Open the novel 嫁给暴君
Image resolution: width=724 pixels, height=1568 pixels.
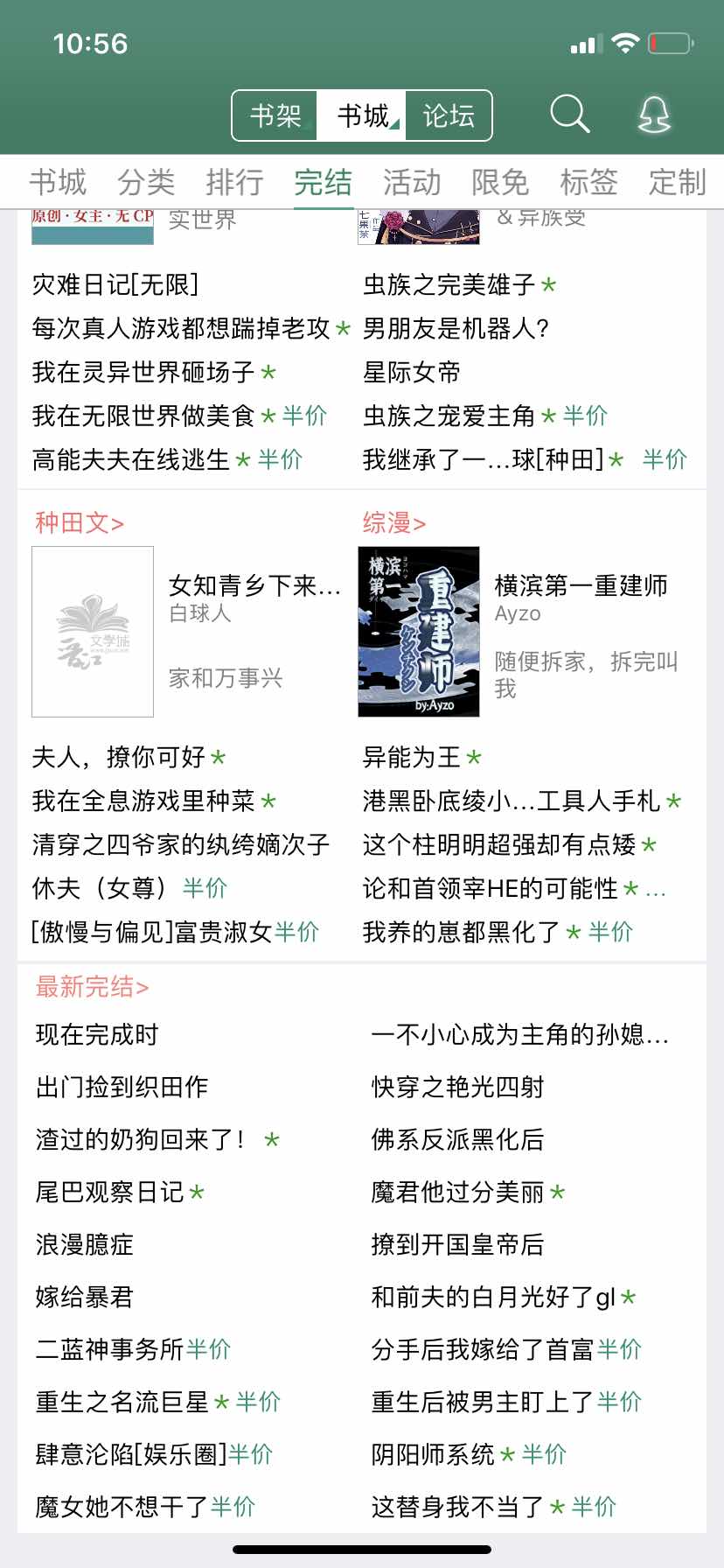[x=85, y=1297]
